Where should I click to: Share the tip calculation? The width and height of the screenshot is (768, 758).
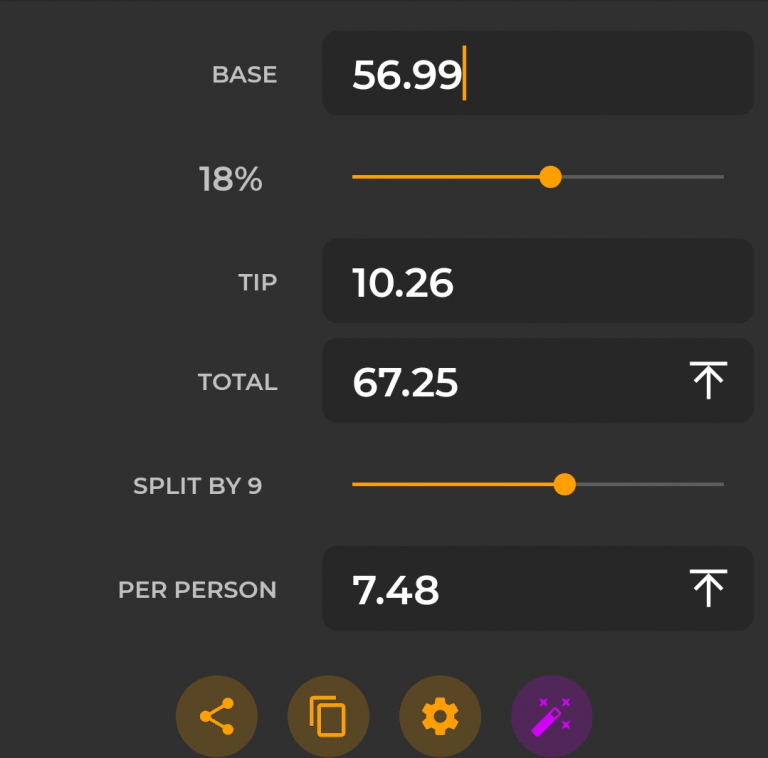pyautogui.click(x=217, y=716)
